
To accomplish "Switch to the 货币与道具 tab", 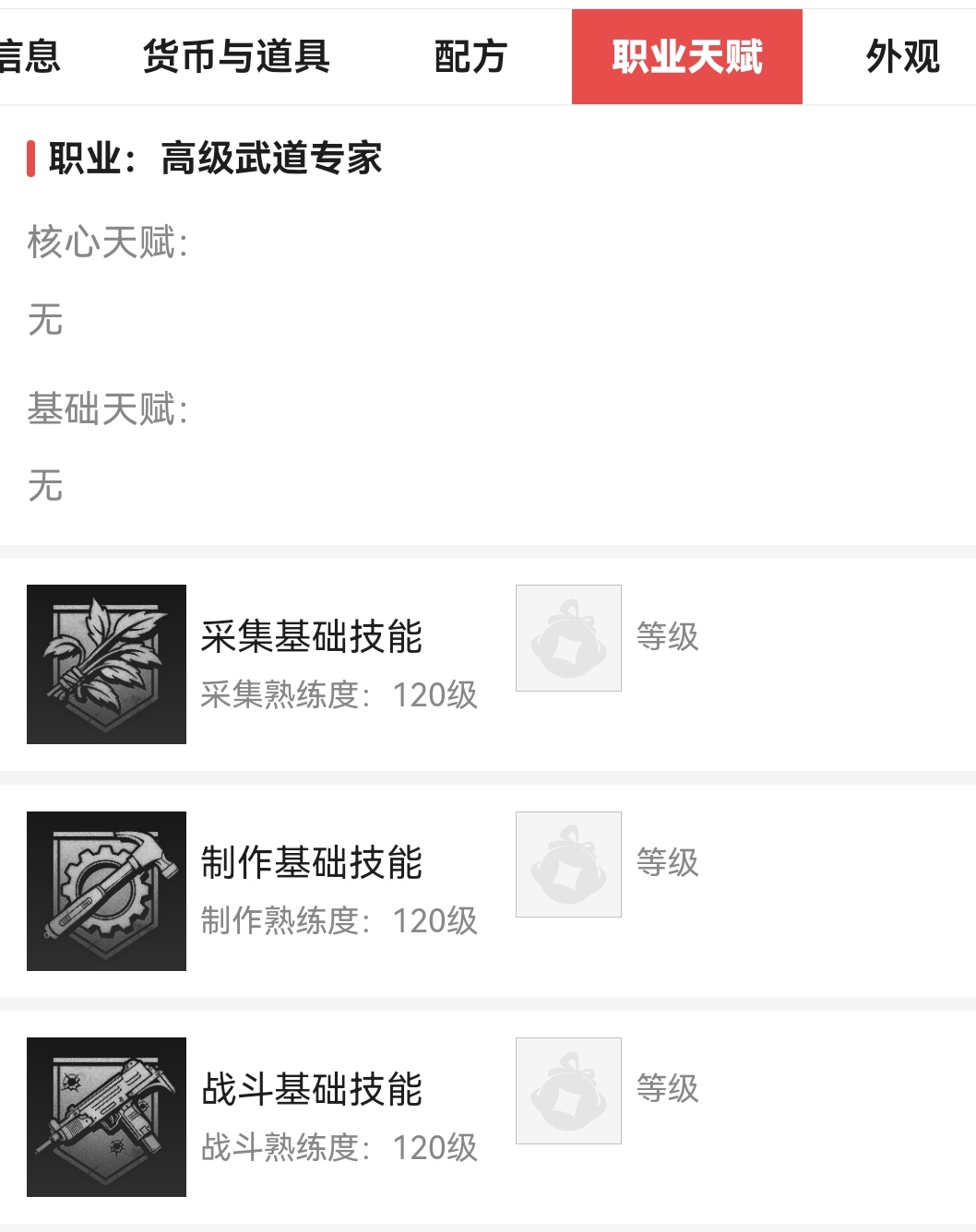I will point(236,57).
